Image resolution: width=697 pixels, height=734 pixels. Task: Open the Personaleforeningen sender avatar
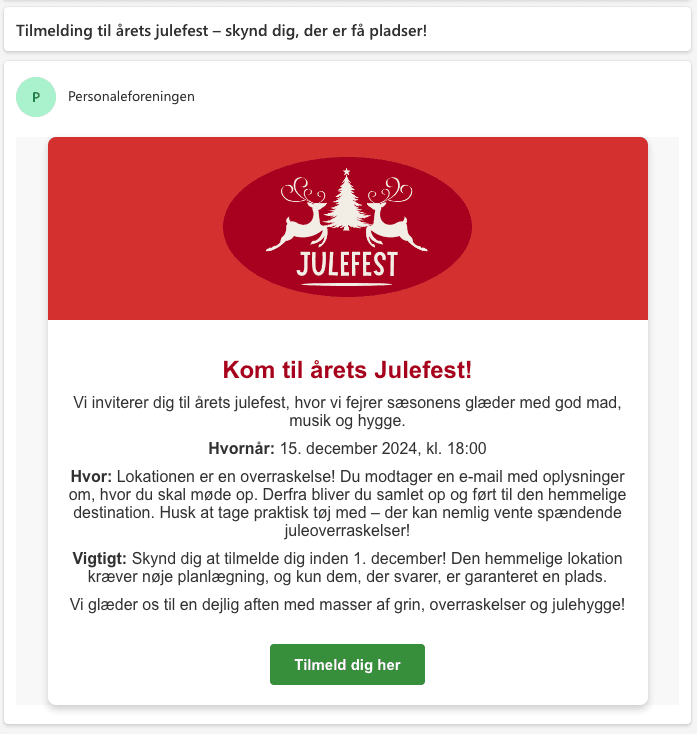pyautogui.click(x=36, y=97)
